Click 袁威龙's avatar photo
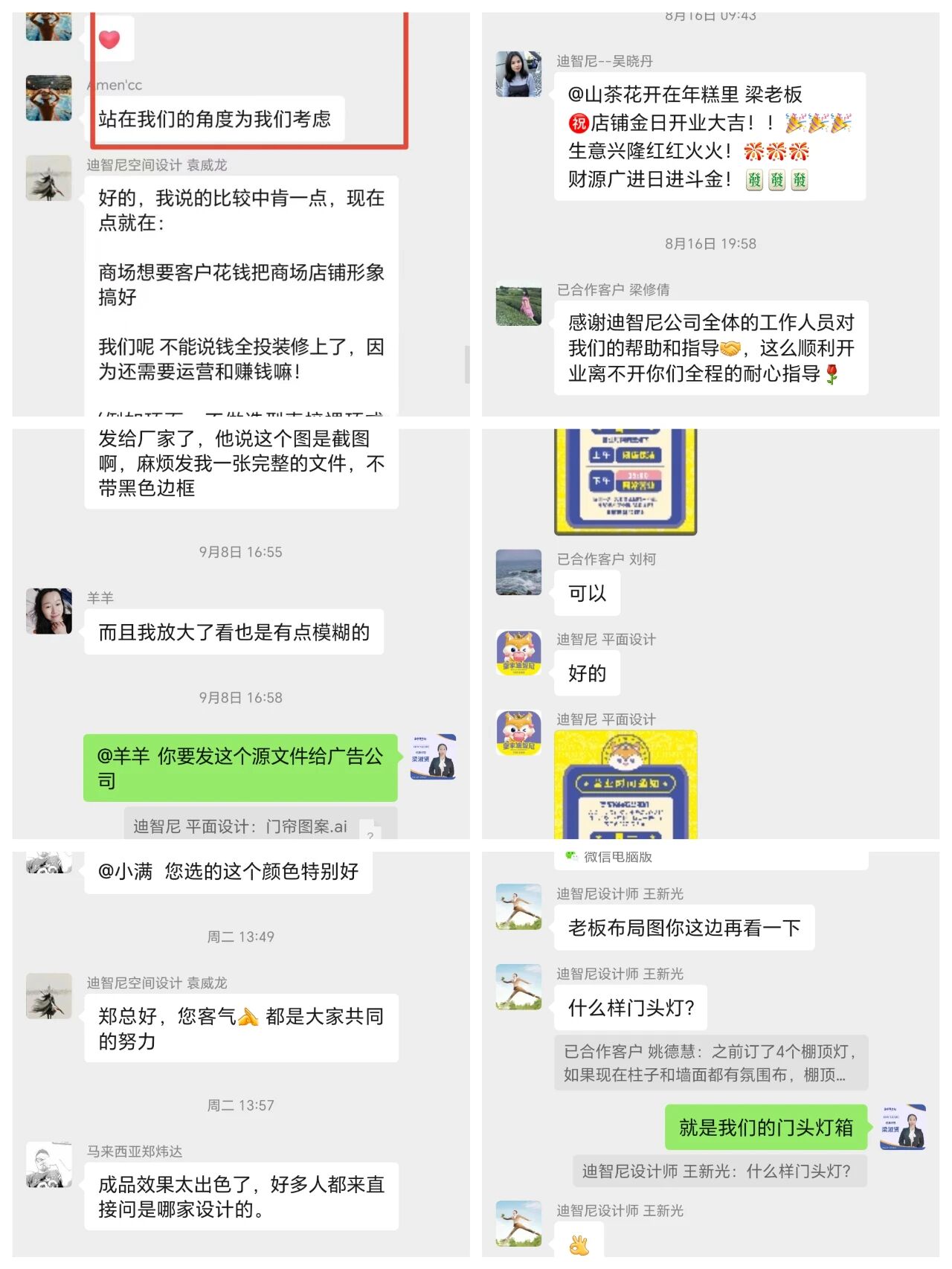Screen dimensions: 952x1269 pos(48,179)
